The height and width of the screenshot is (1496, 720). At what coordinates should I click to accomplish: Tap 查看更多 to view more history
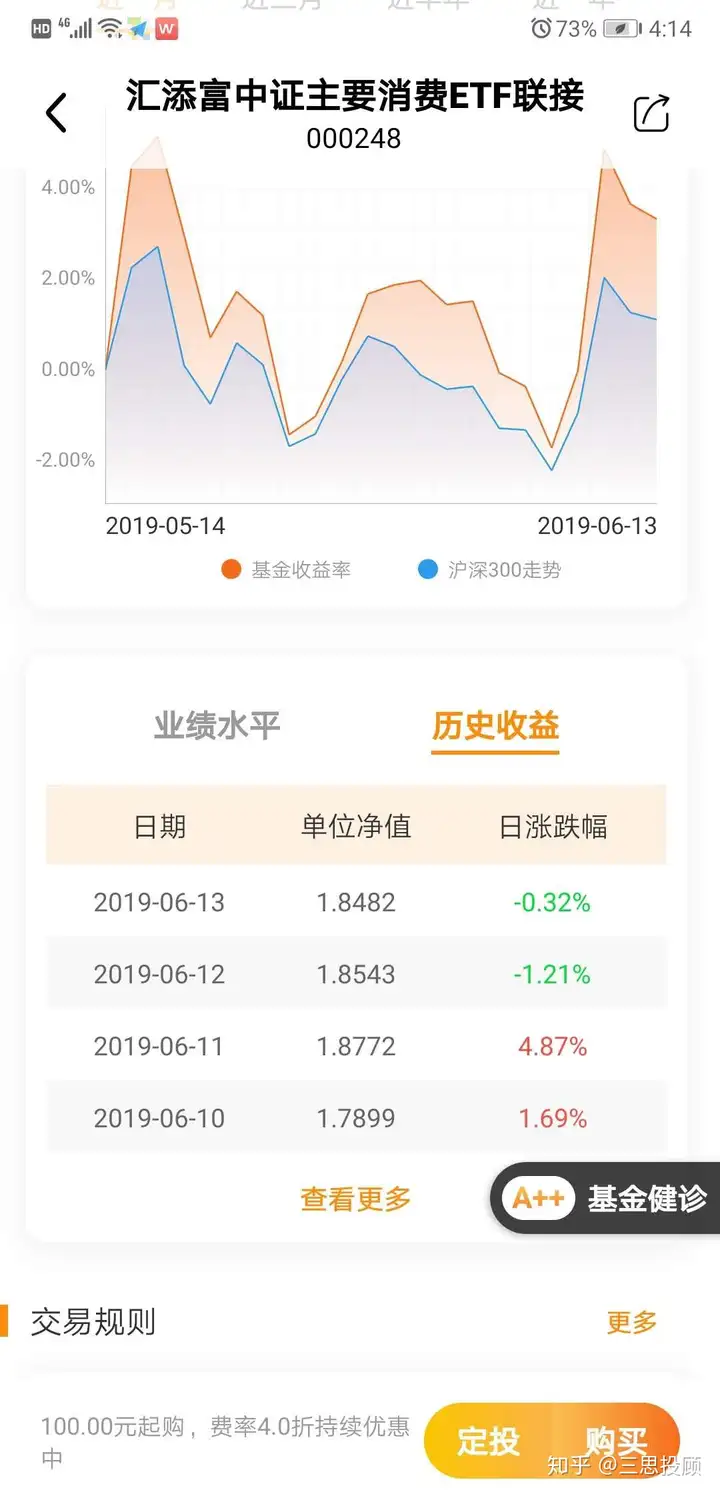356,1198
